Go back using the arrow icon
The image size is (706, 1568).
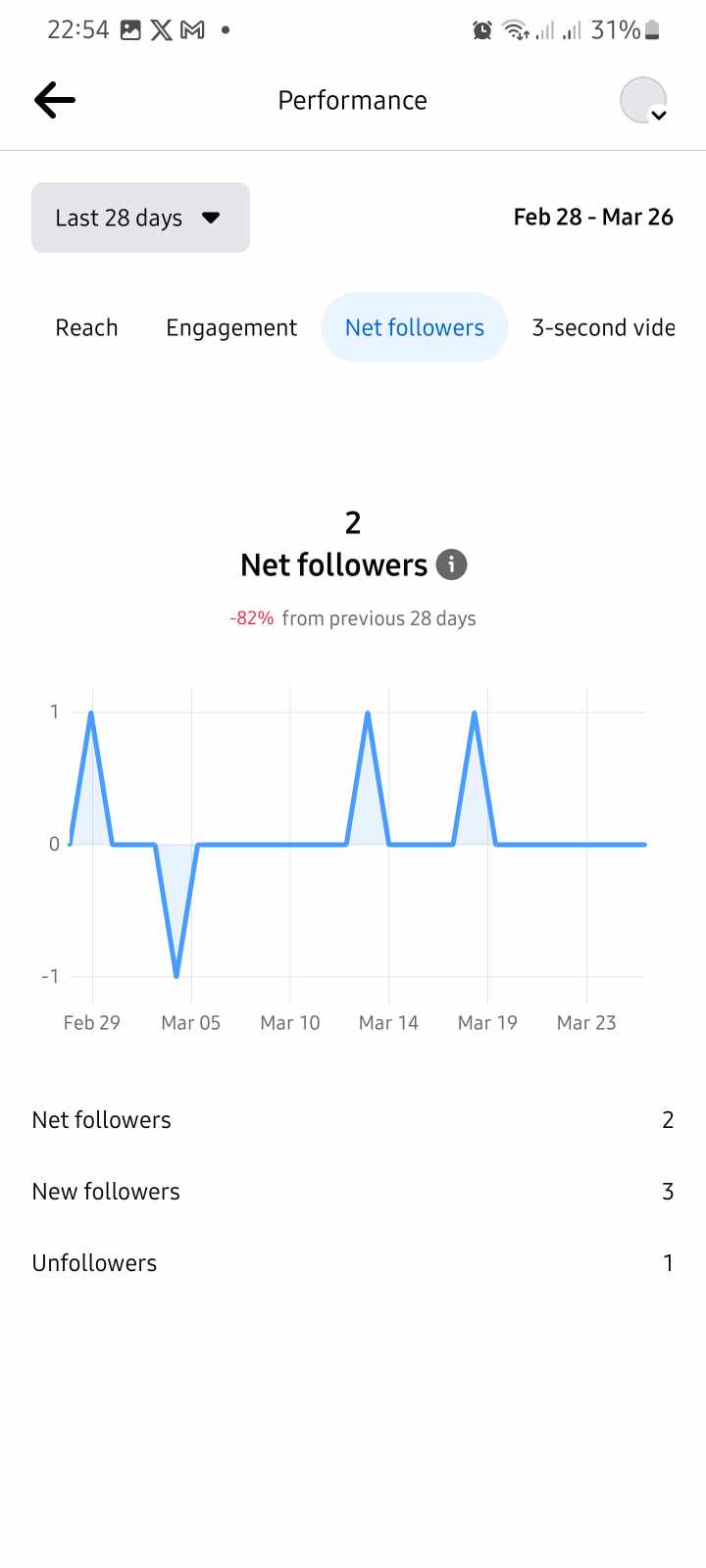(55, 100)
